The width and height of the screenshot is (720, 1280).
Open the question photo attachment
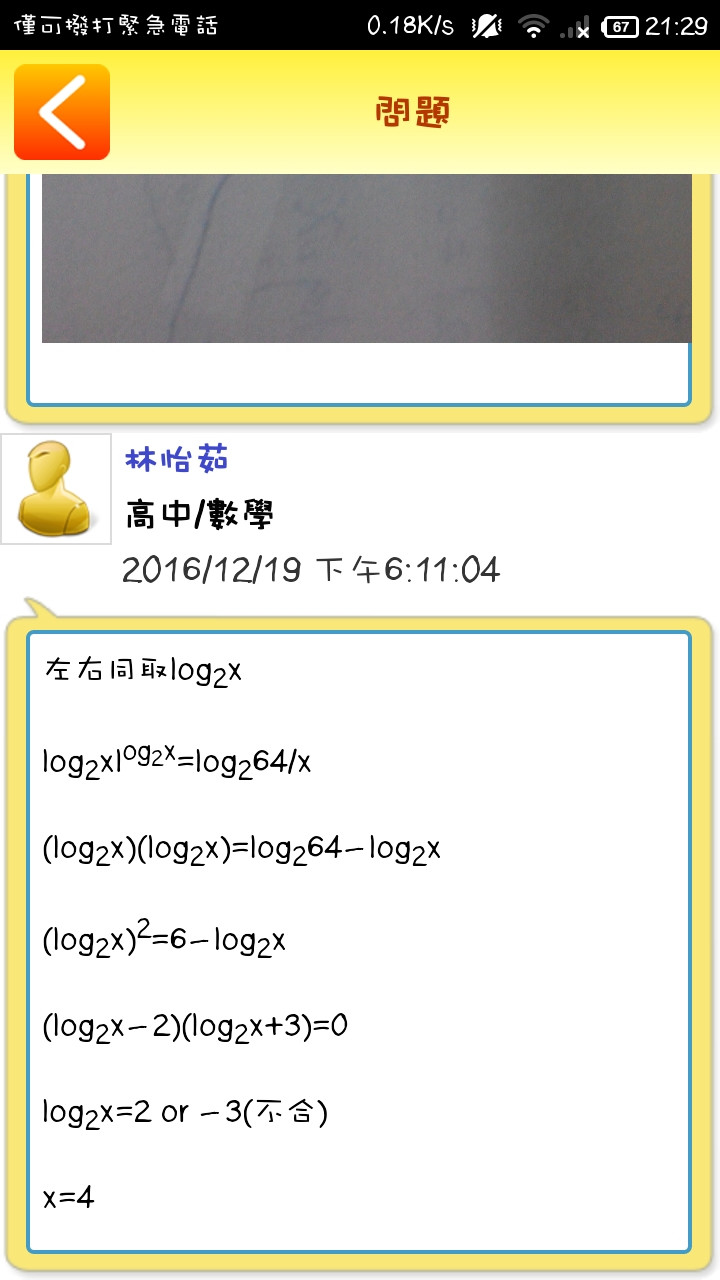click(366, 258)
